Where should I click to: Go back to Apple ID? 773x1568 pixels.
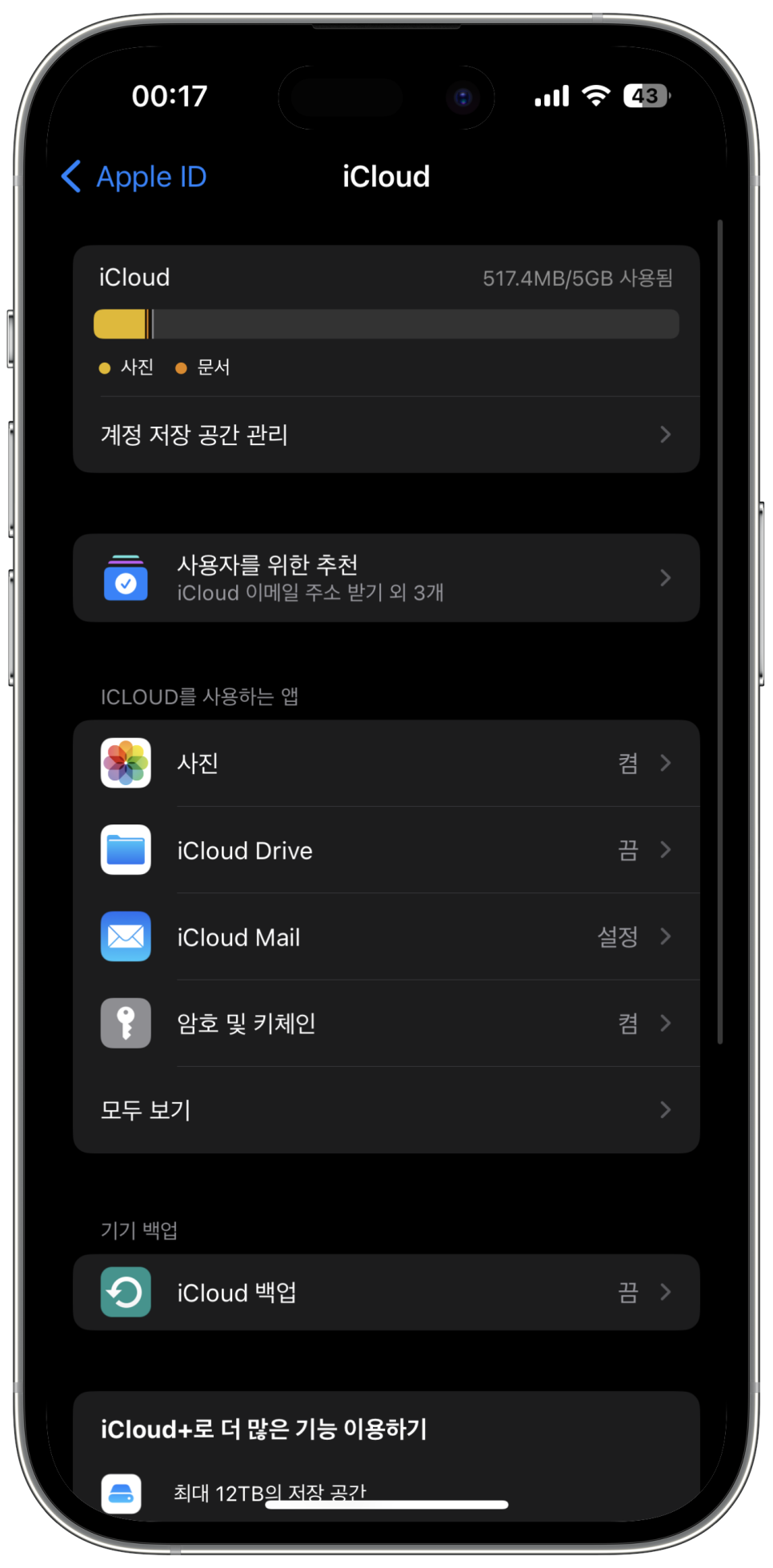[x=134, y=177]
